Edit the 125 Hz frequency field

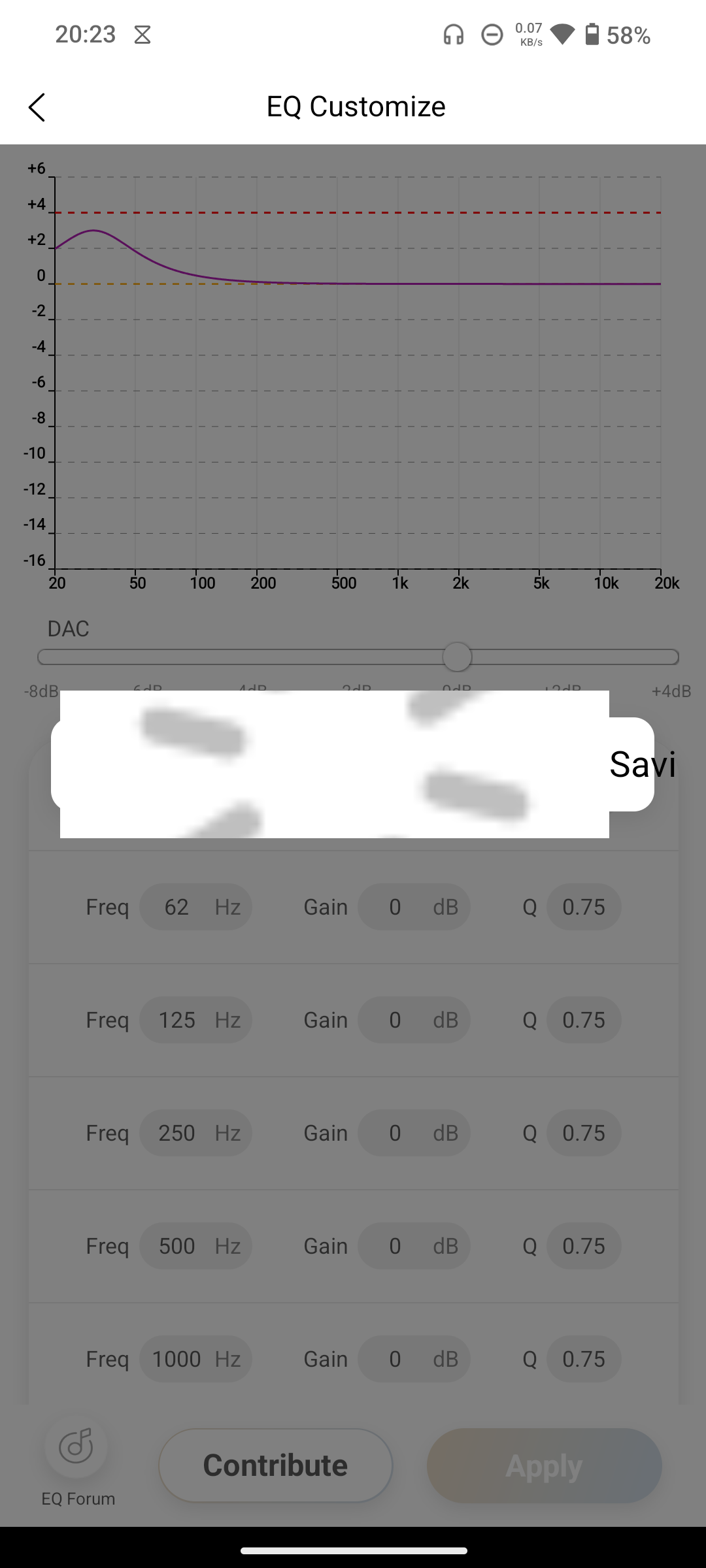195,1020
